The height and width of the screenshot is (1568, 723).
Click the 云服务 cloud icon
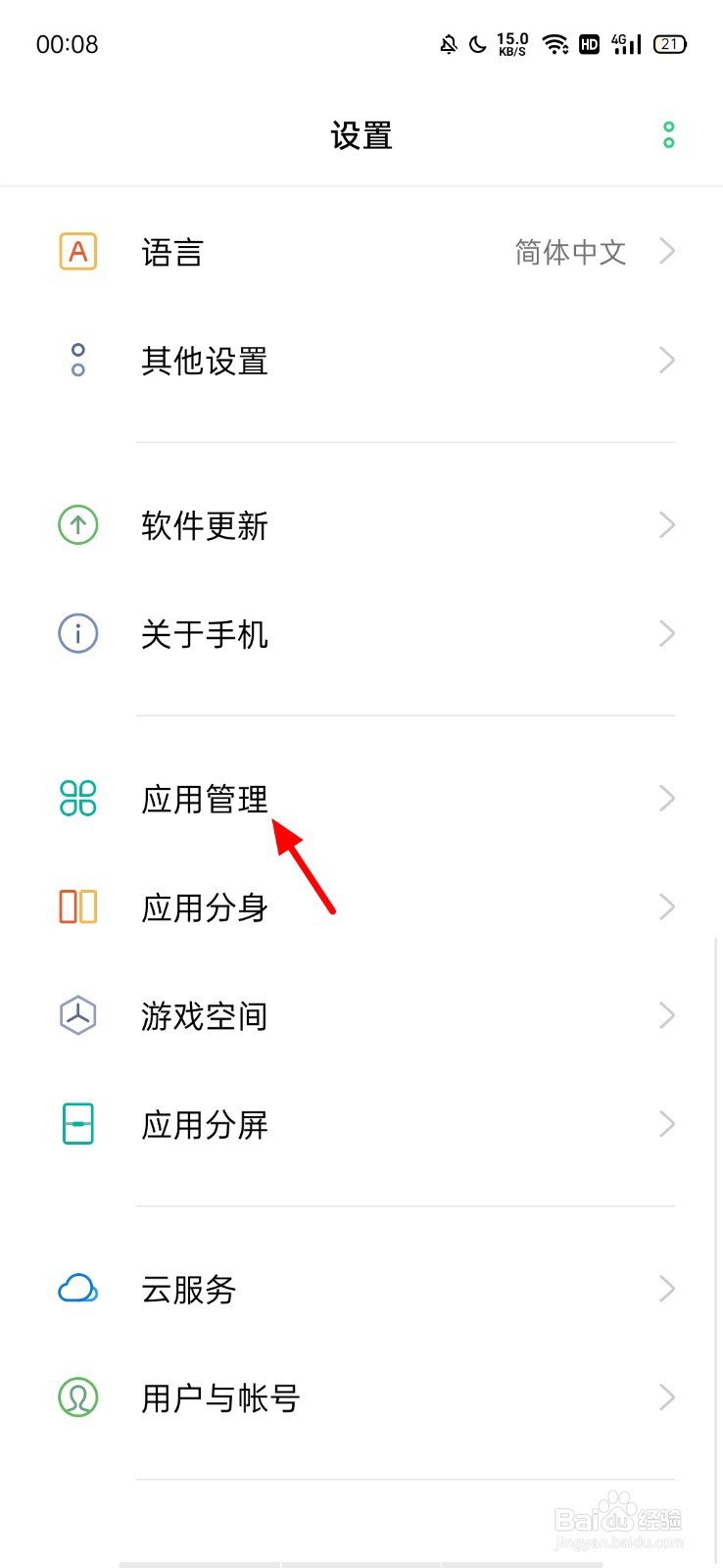coord(77,1289)
